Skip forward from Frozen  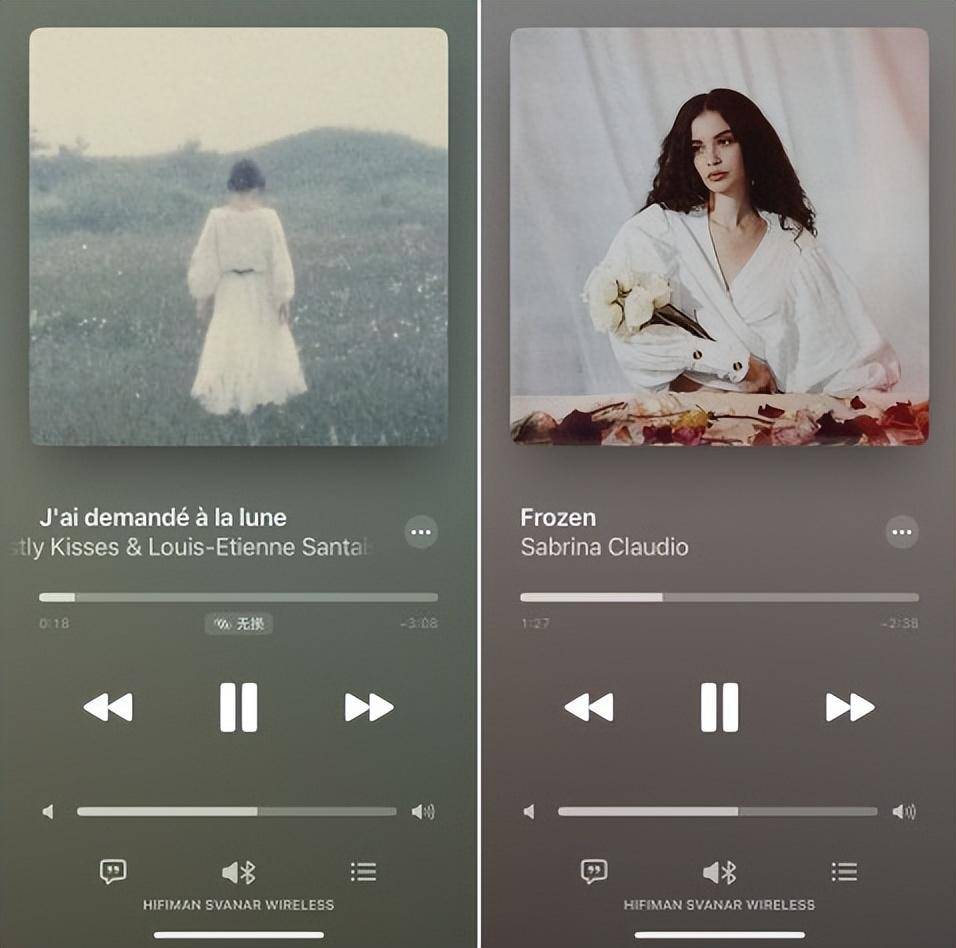click(x=849, y=707)
